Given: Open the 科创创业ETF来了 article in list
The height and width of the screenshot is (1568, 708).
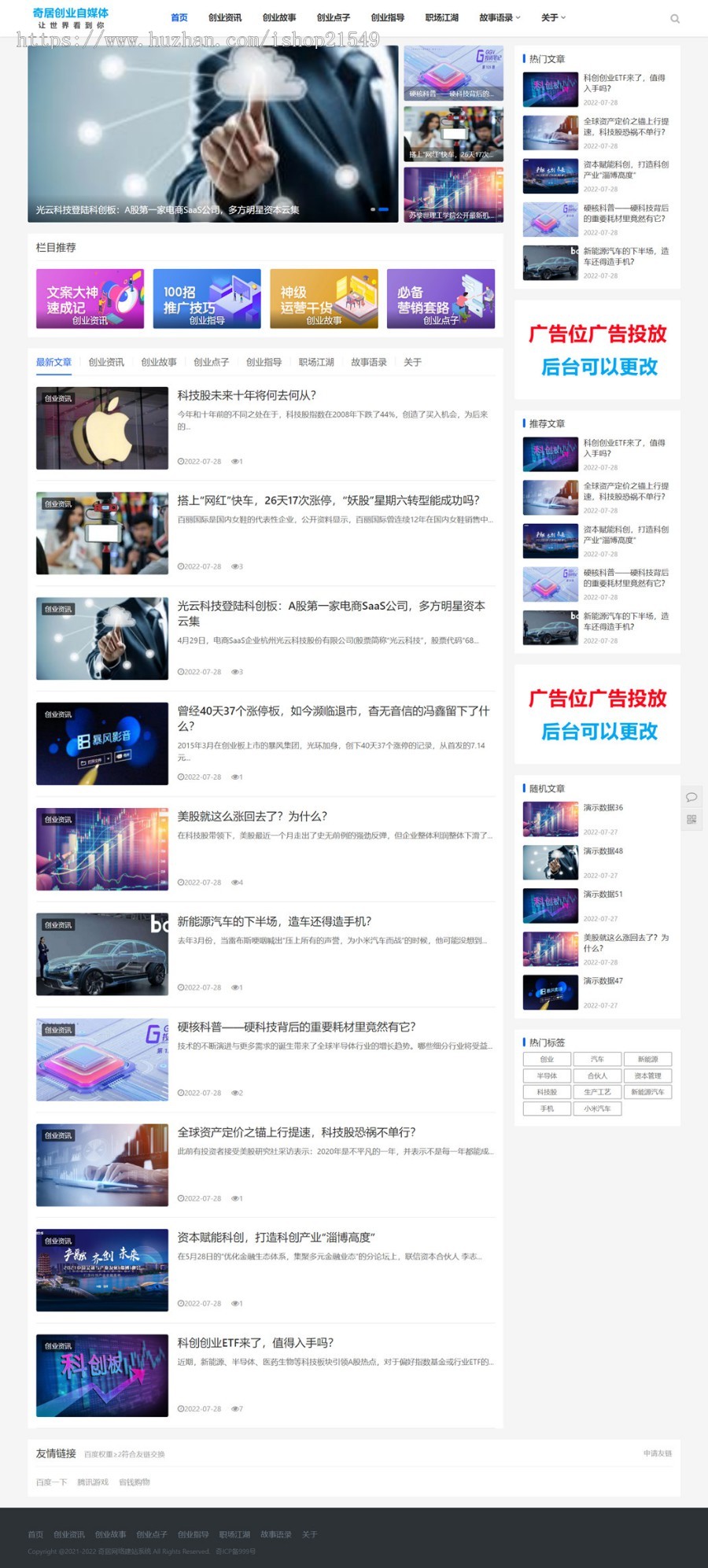Looking at the screenshot, I should coord(256,1342).
